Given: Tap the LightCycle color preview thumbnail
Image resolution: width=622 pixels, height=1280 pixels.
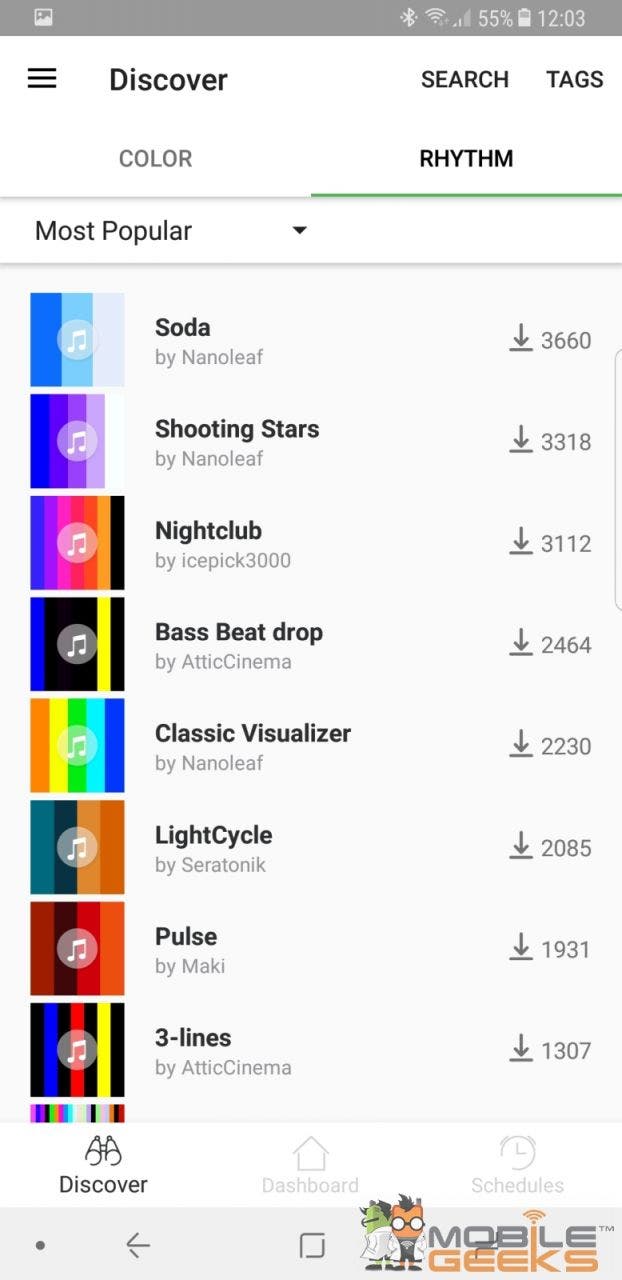Looking at the screenshot, I should pos(77,847).
